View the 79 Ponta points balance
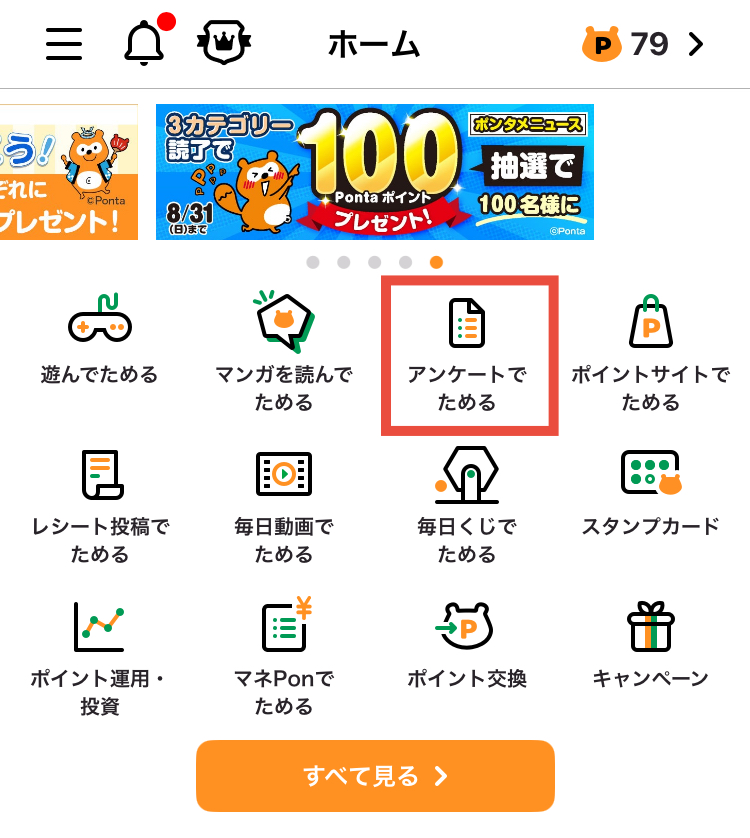The width and height of the screenshot is (750, 838). point(643,44)
